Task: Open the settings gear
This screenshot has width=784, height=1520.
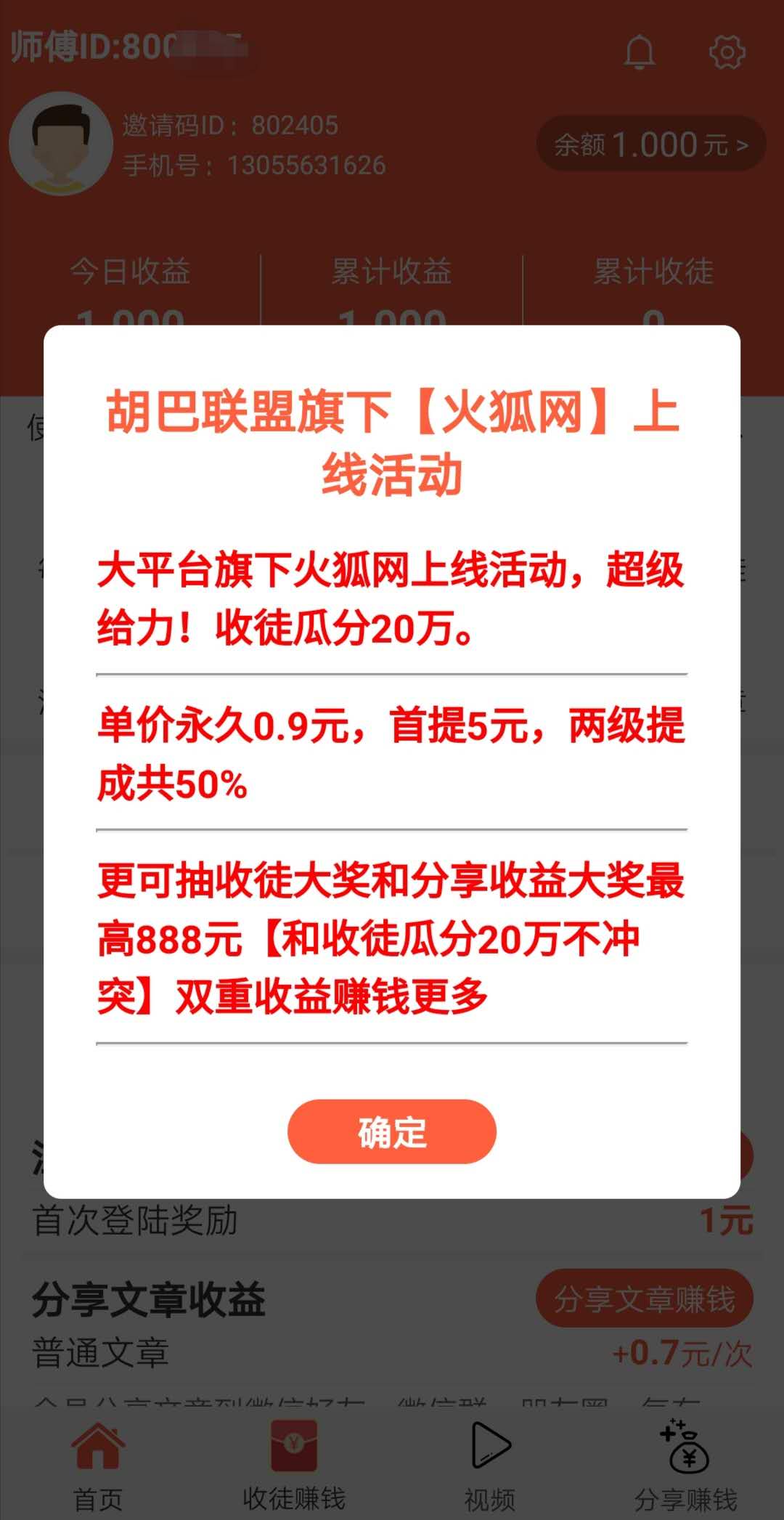Action: click(x=727, y=52)
